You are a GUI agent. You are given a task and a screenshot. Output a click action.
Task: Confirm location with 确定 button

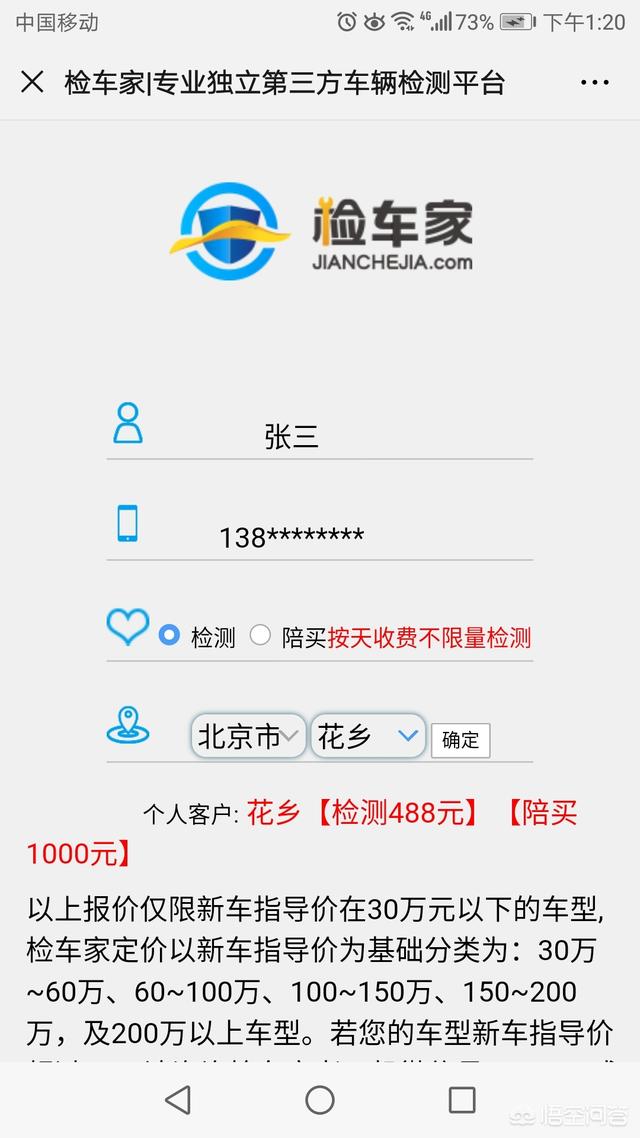click(461, 741)
